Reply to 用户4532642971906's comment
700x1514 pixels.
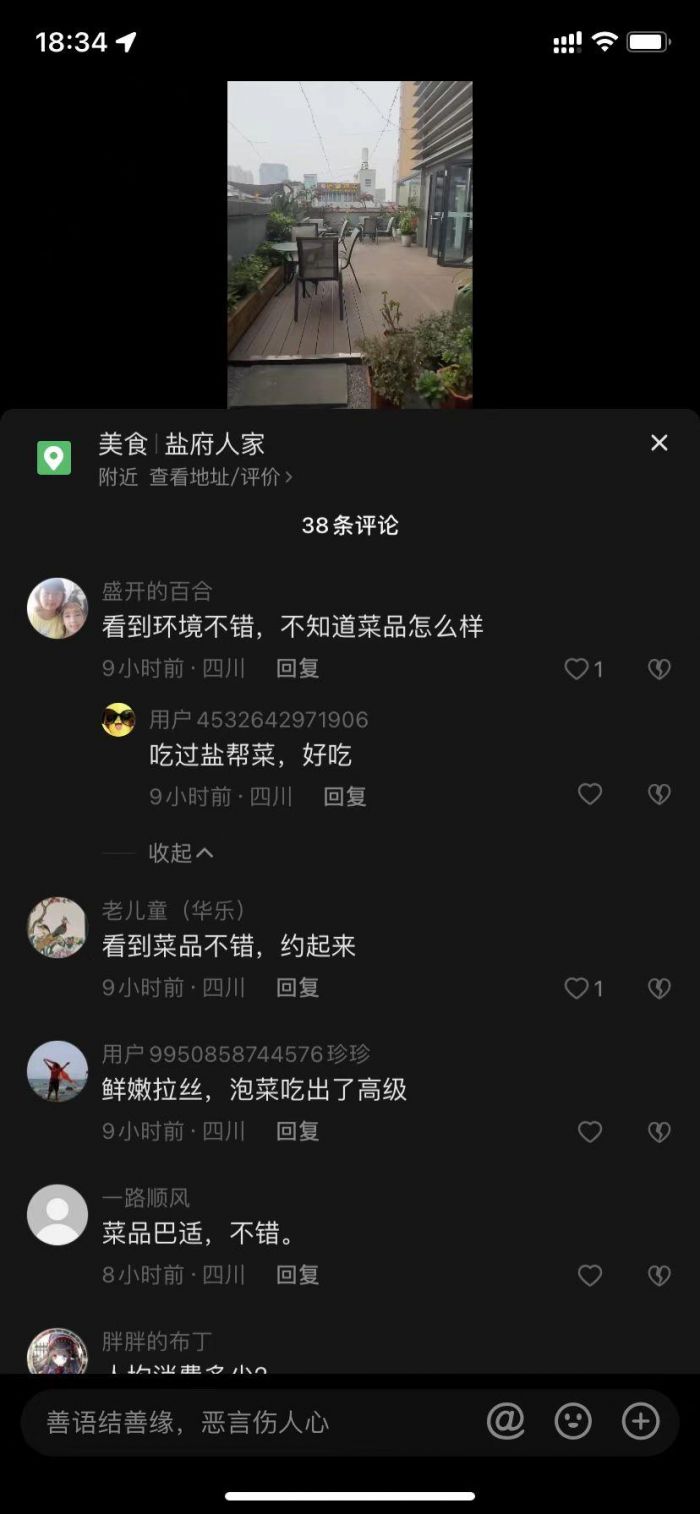(x=345, y=796)
